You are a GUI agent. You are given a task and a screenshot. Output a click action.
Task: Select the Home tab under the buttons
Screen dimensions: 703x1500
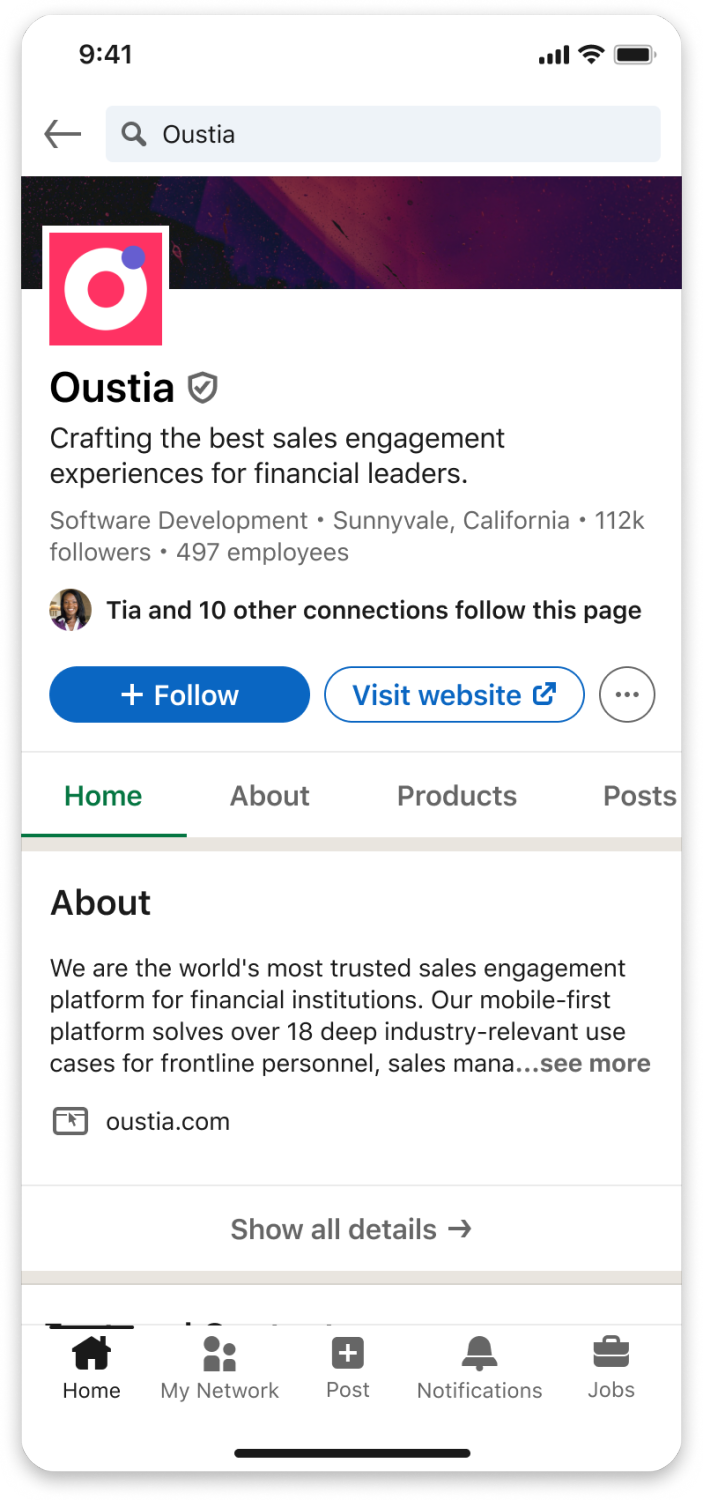(x=104, y=796)
